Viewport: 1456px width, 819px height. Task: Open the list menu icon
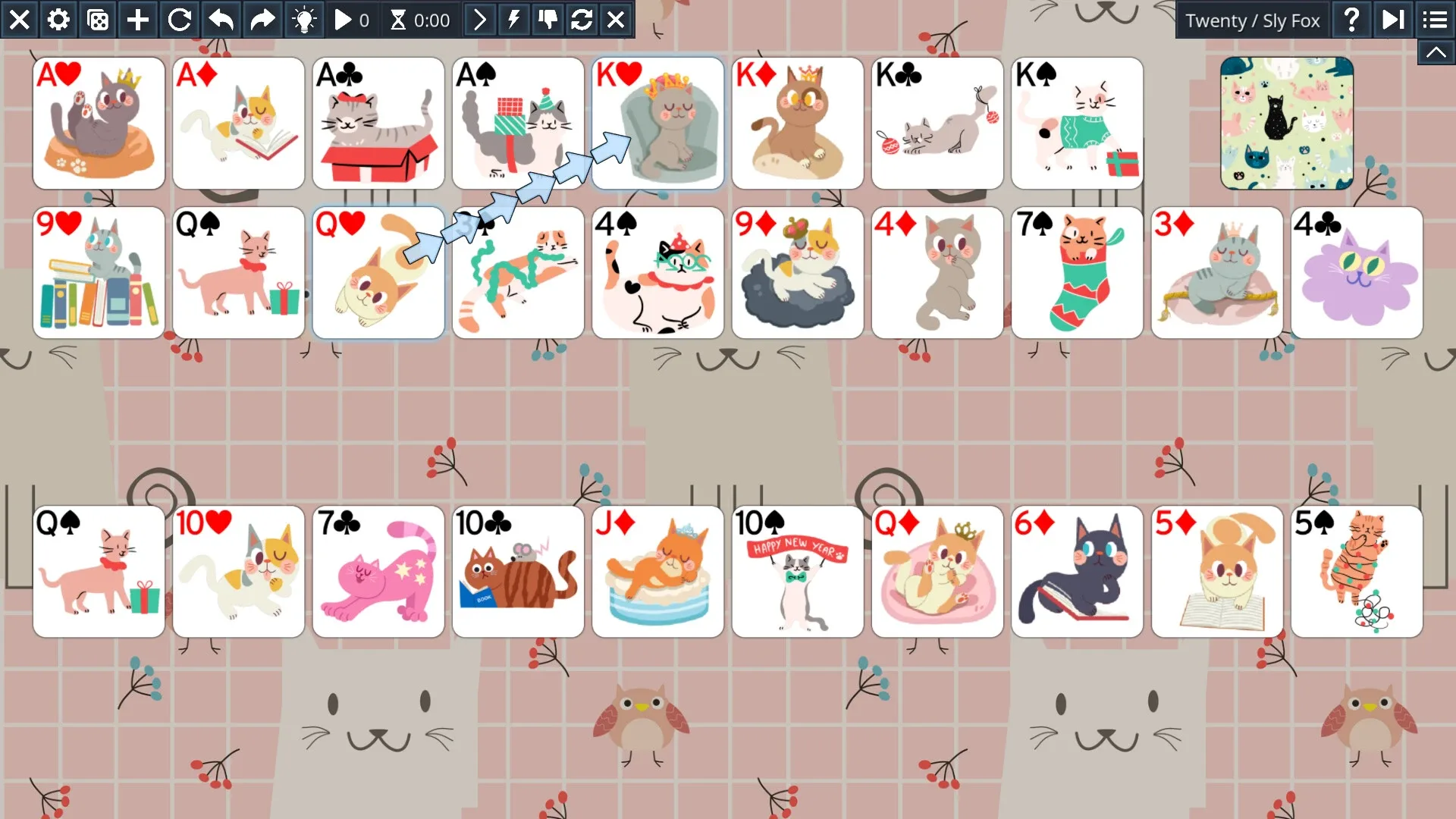click(x=1435, y=20)
